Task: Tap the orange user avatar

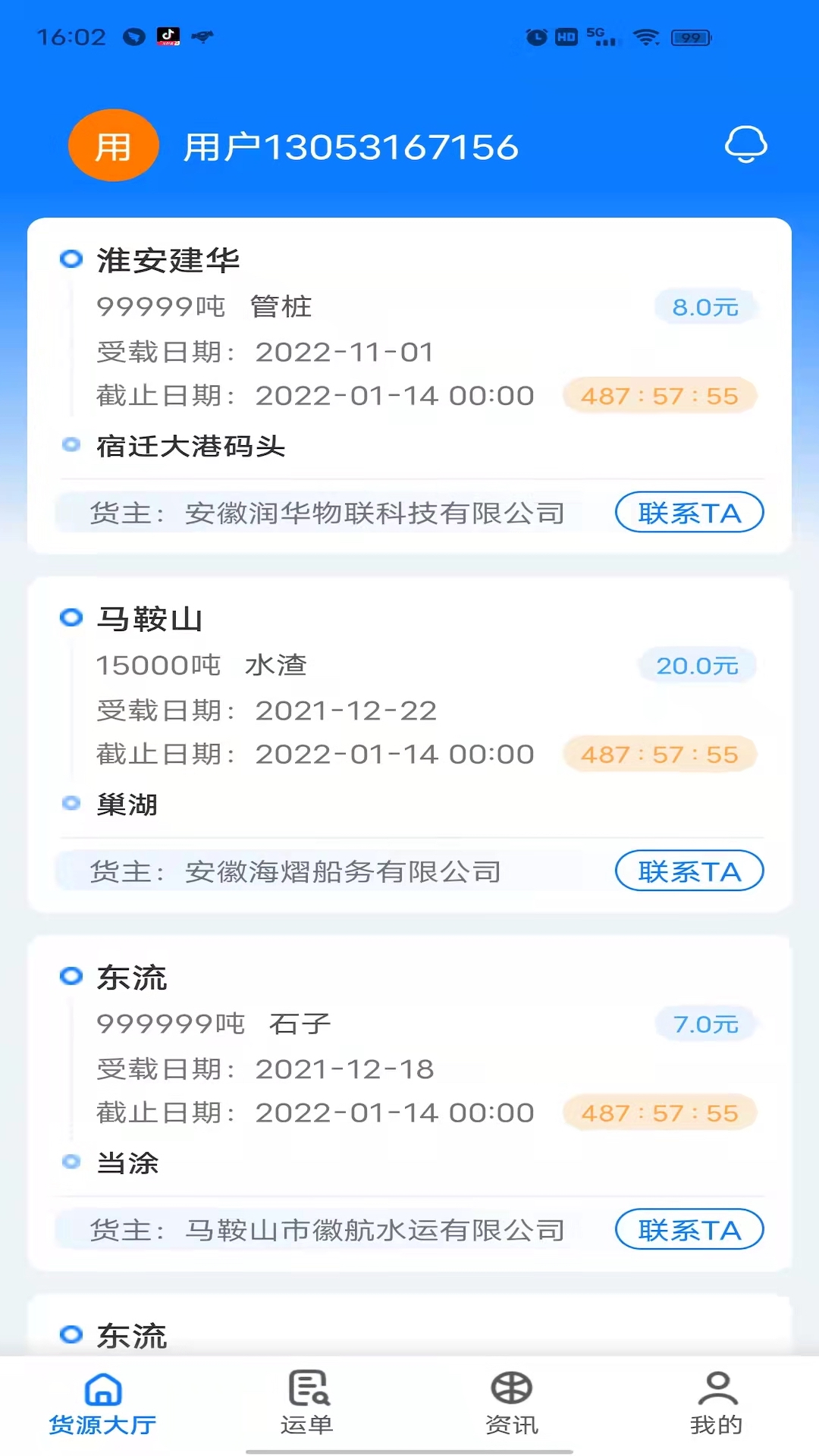Action: coord(113,146)
